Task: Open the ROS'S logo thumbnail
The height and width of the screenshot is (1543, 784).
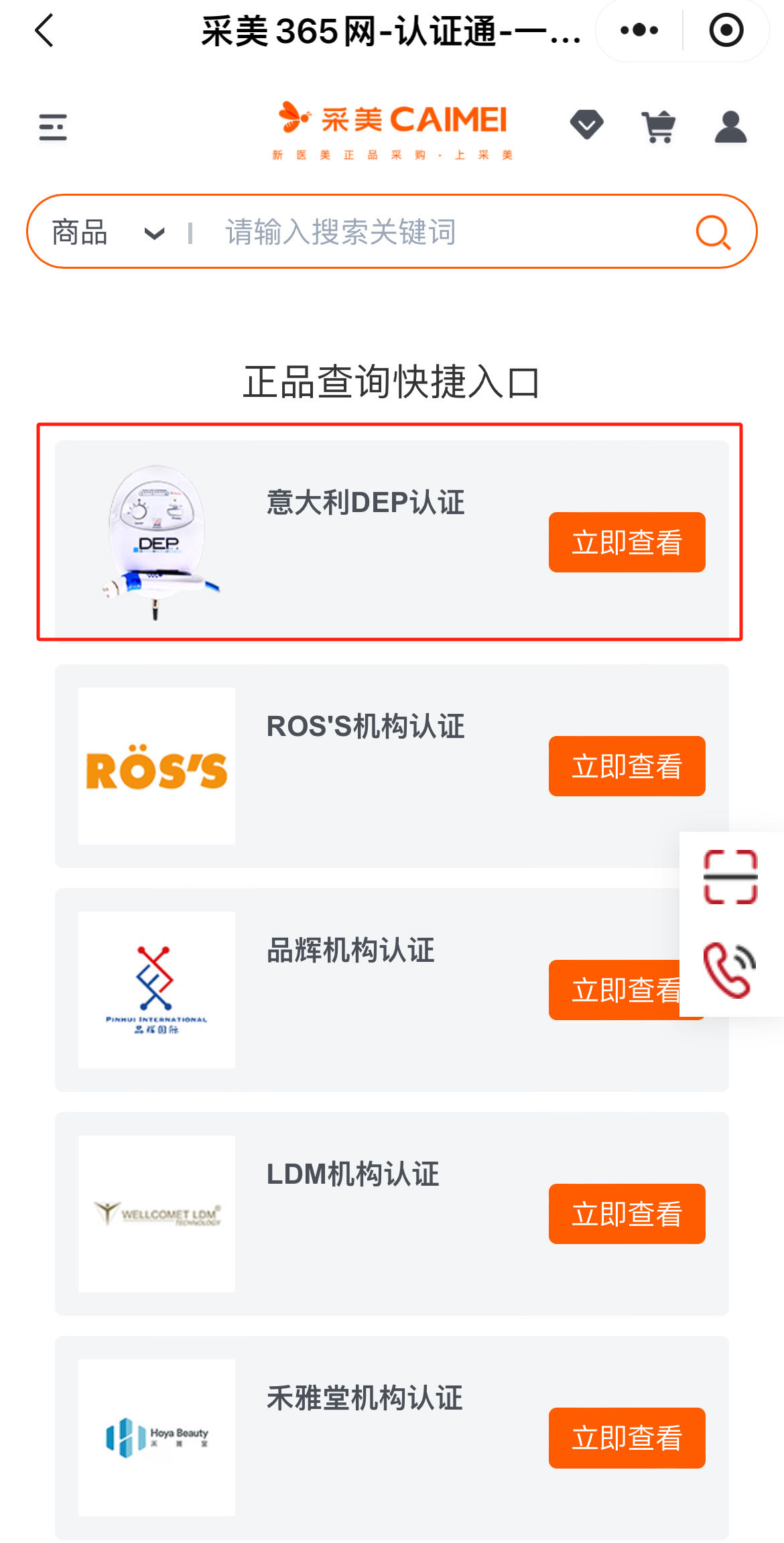Action: point(157,766)
